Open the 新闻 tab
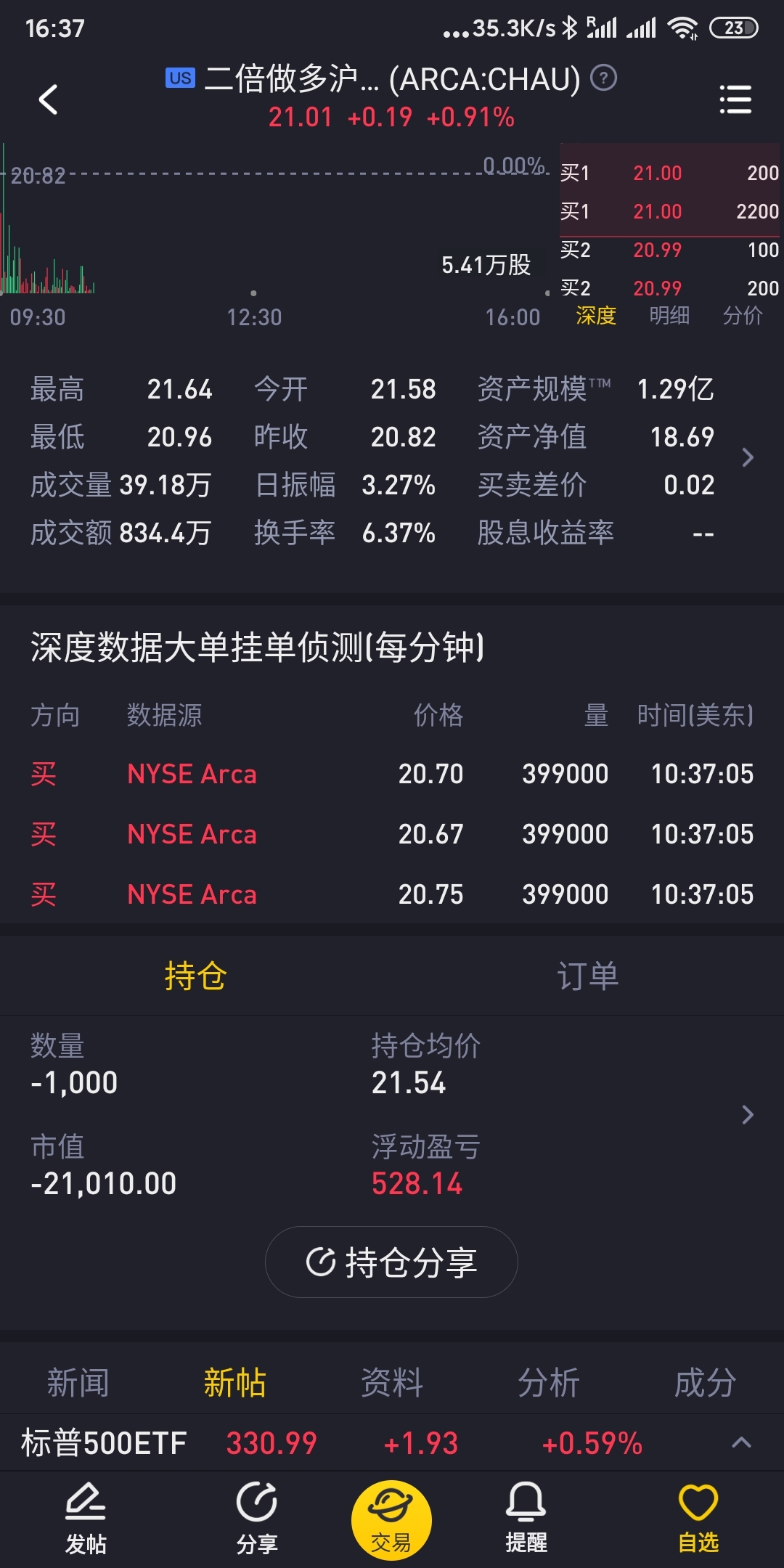 [x=78, y=1382]
